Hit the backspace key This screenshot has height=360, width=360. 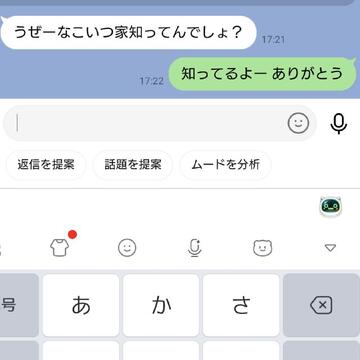[321, 305]
